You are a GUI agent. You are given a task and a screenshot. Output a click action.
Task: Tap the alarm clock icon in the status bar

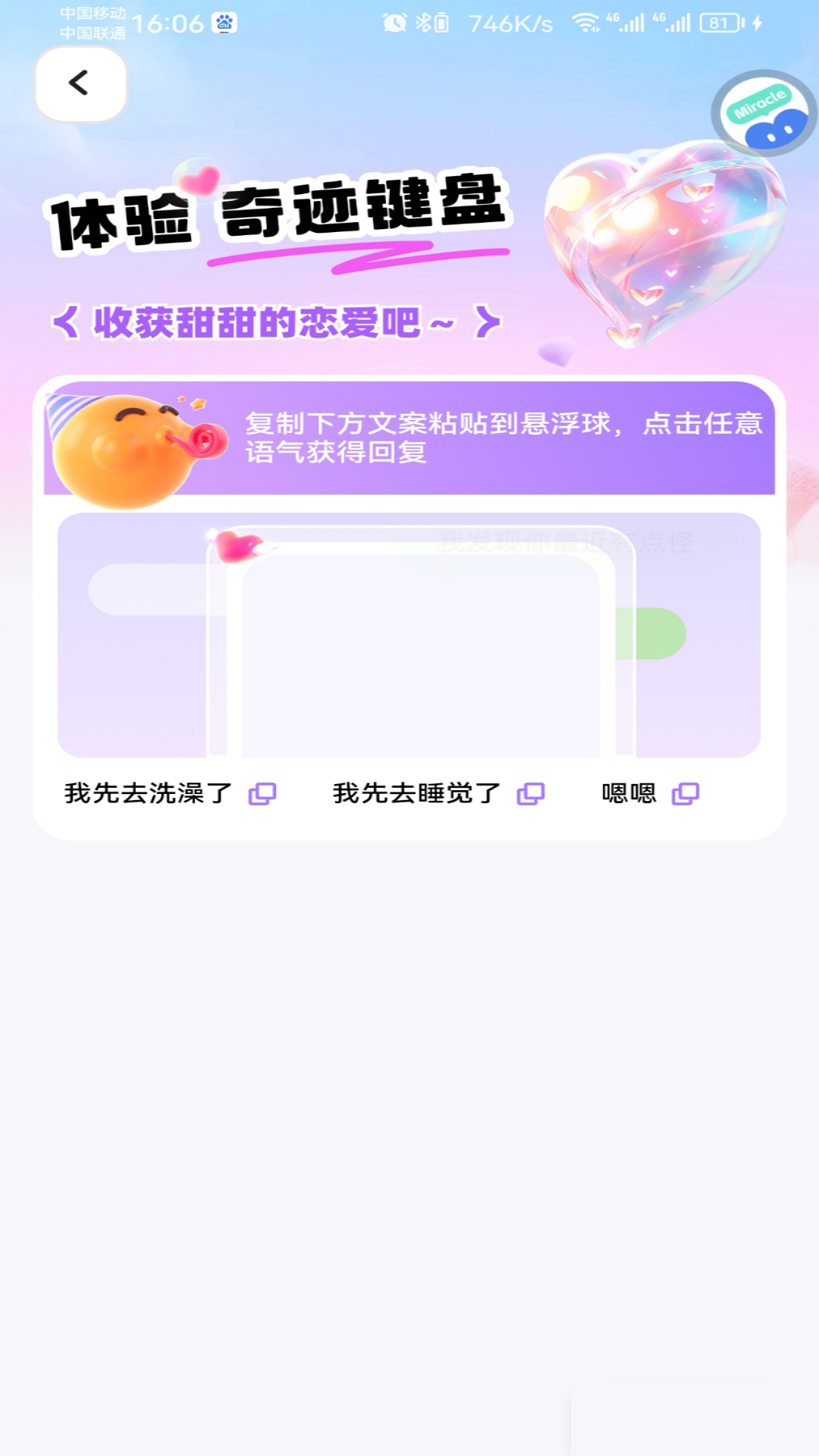(x=396, y=24)
